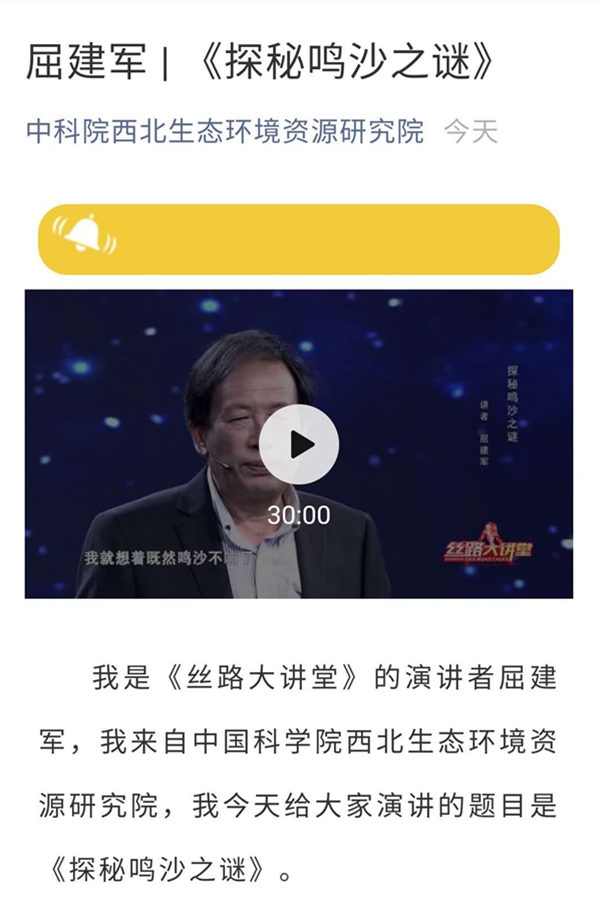This screenshot has height=913, width=600.
Task: Open the 中科院西北生态环境资源研究院 account link
Action: pos(224,132)
